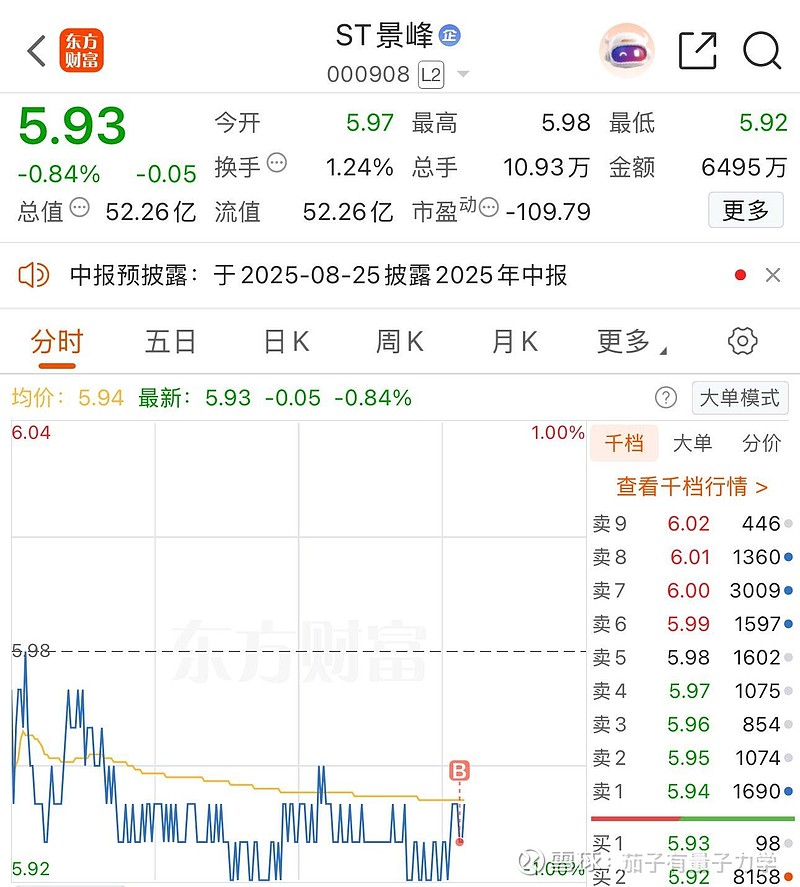This screenshot has height=887, width=800.
Task: Enable 大单模式
Action: point(740,398)
